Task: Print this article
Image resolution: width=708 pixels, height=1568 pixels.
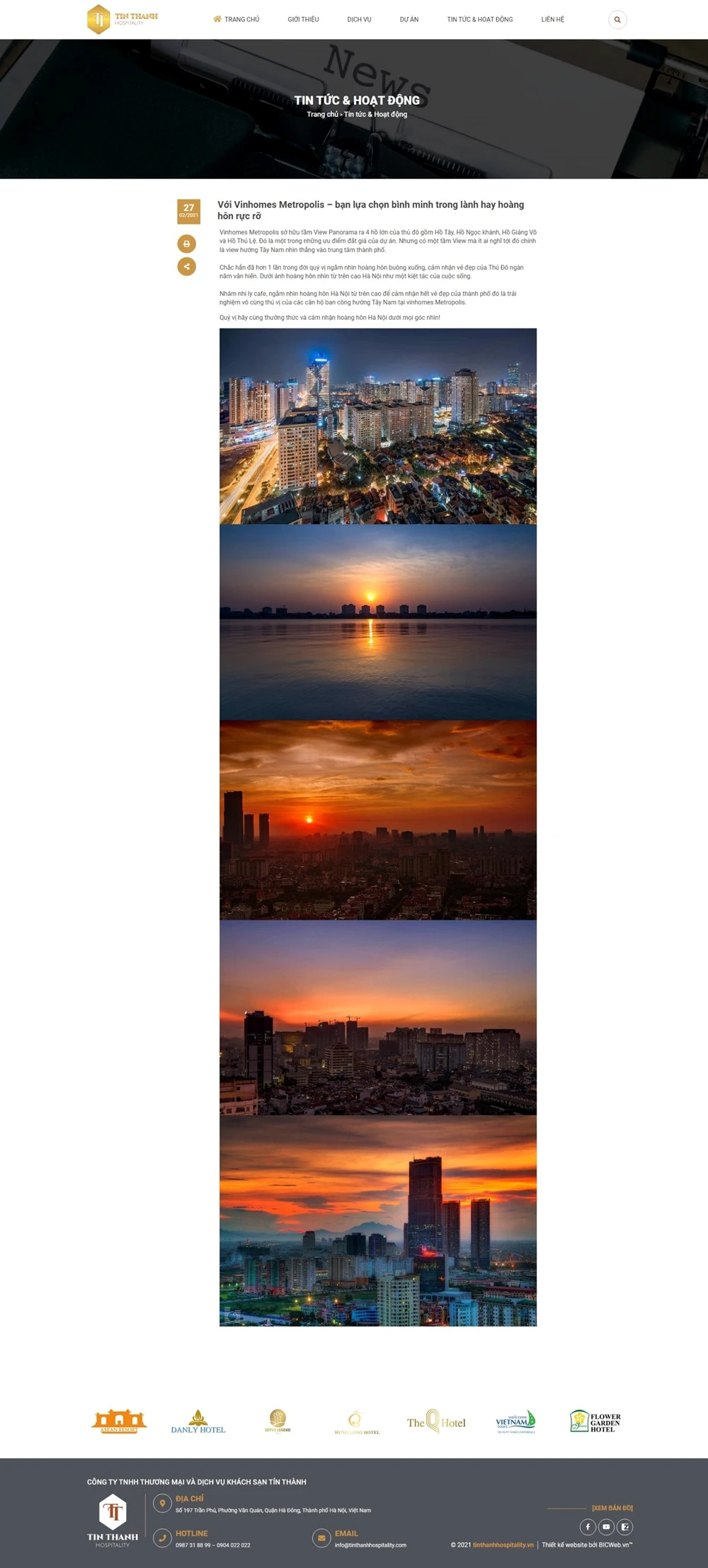Action: point(186,244)
